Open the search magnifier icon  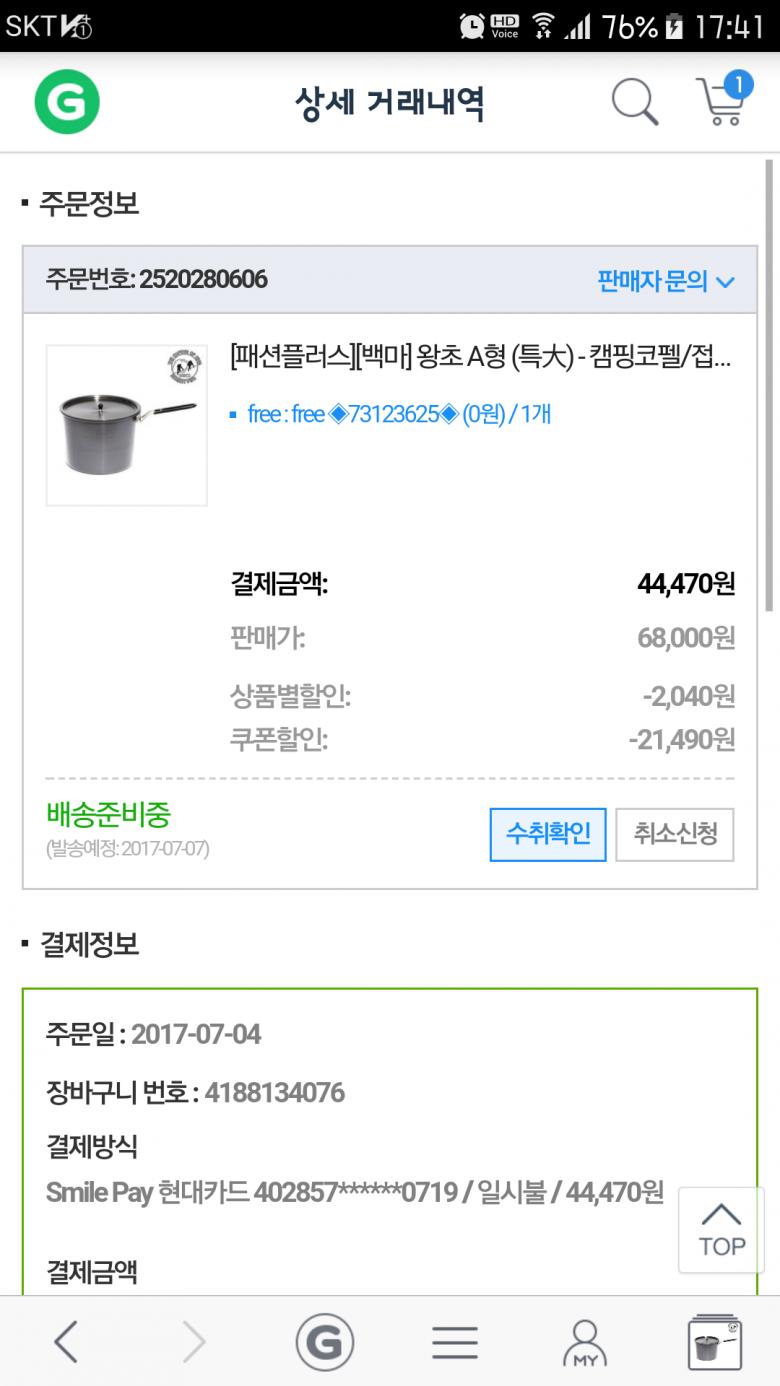635,102
